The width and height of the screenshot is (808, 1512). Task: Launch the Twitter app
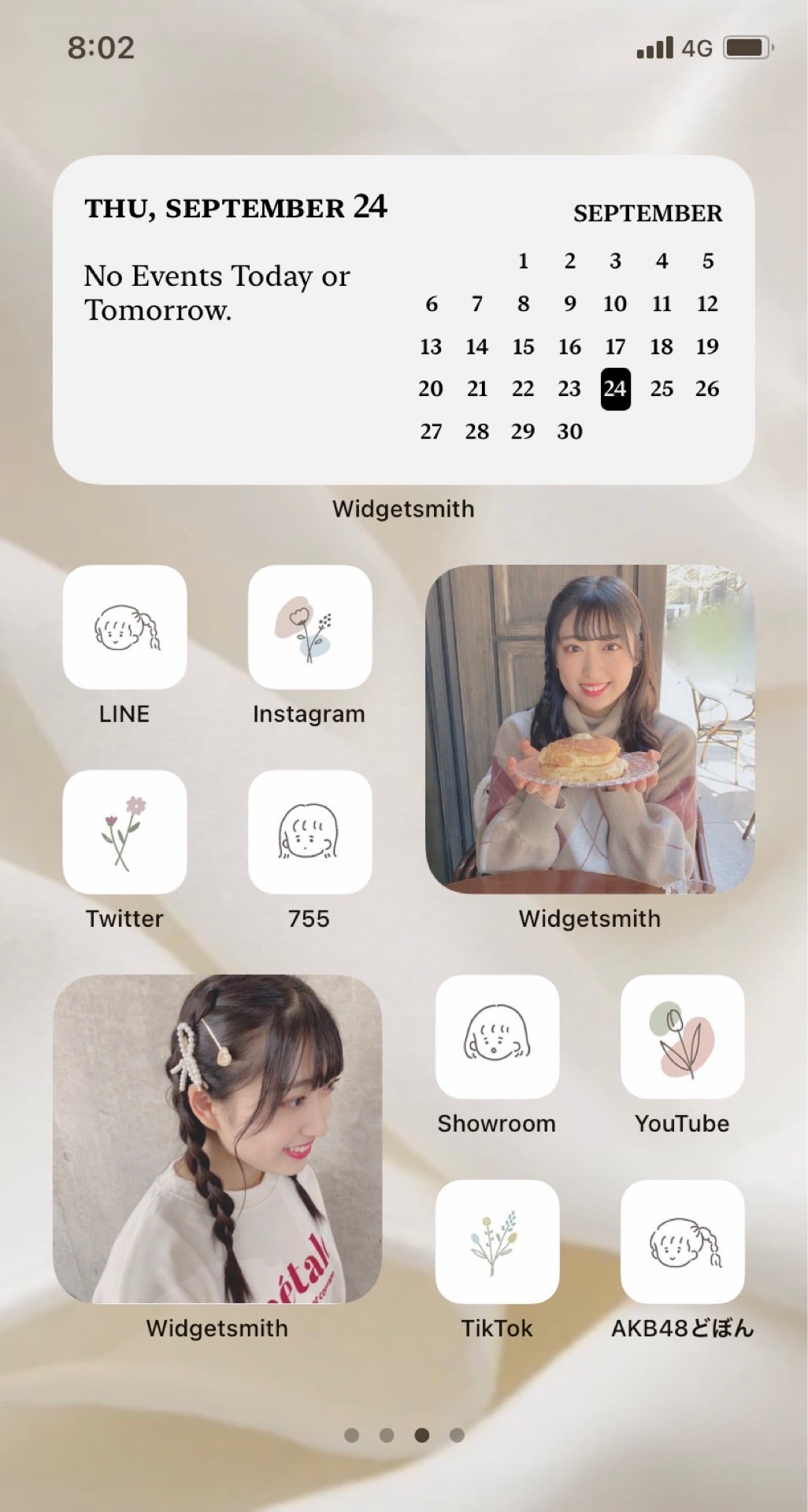click(124, 832)
